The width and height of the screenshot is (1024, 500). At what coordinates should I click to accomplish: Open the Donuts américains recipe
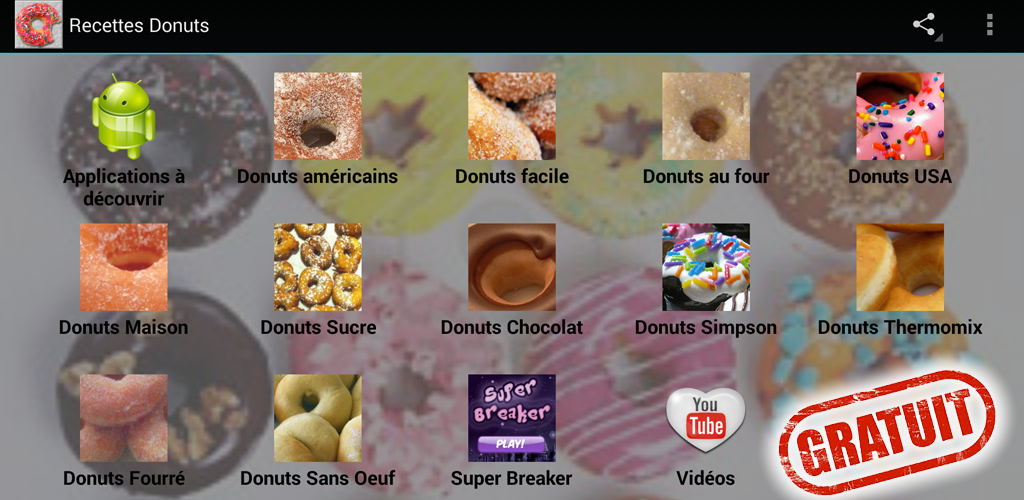click(x=318, y=117)
